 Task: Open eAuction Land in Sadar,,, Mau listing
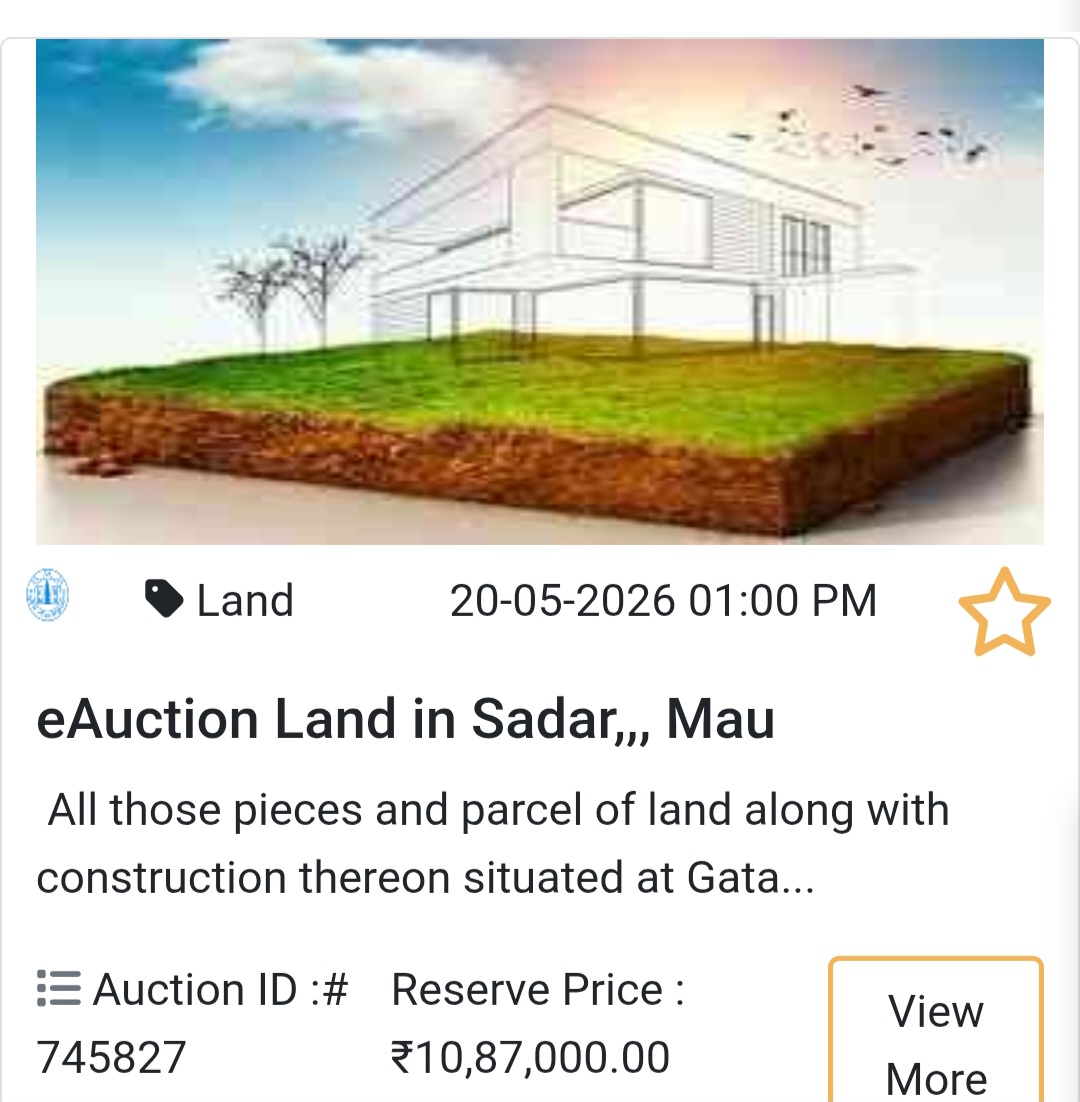[405, 719]
